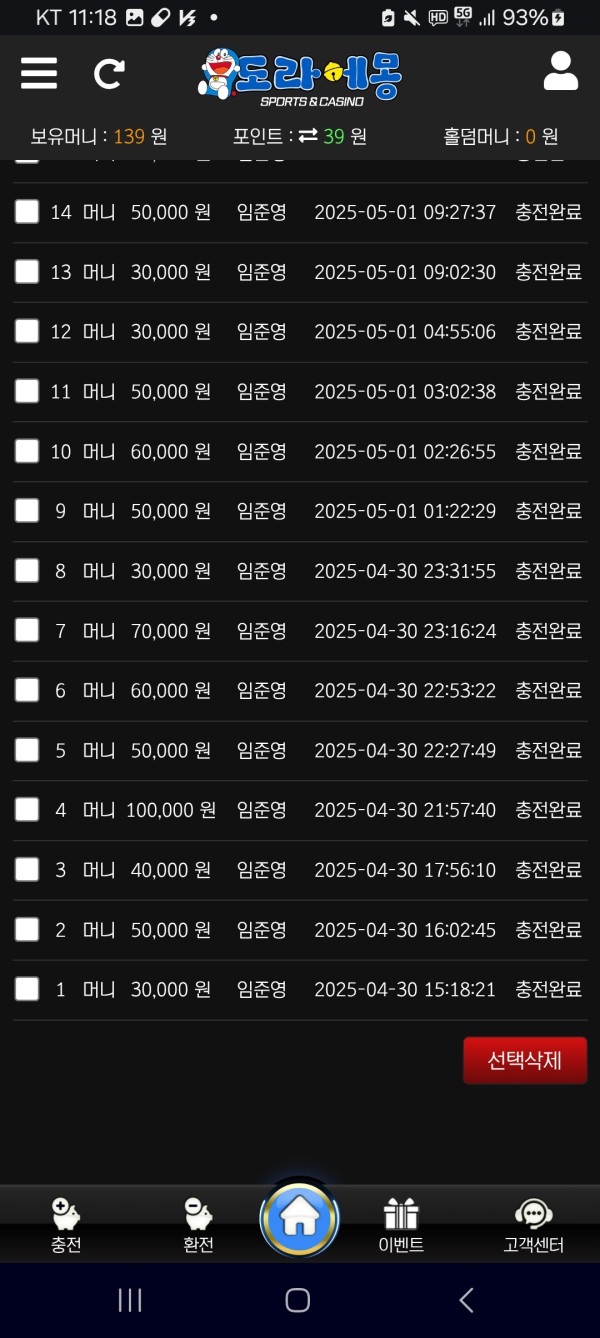Tap the center home button
Image resolution: width=600 pixels, height=1338 pixels.
[x=299, y=1218]
